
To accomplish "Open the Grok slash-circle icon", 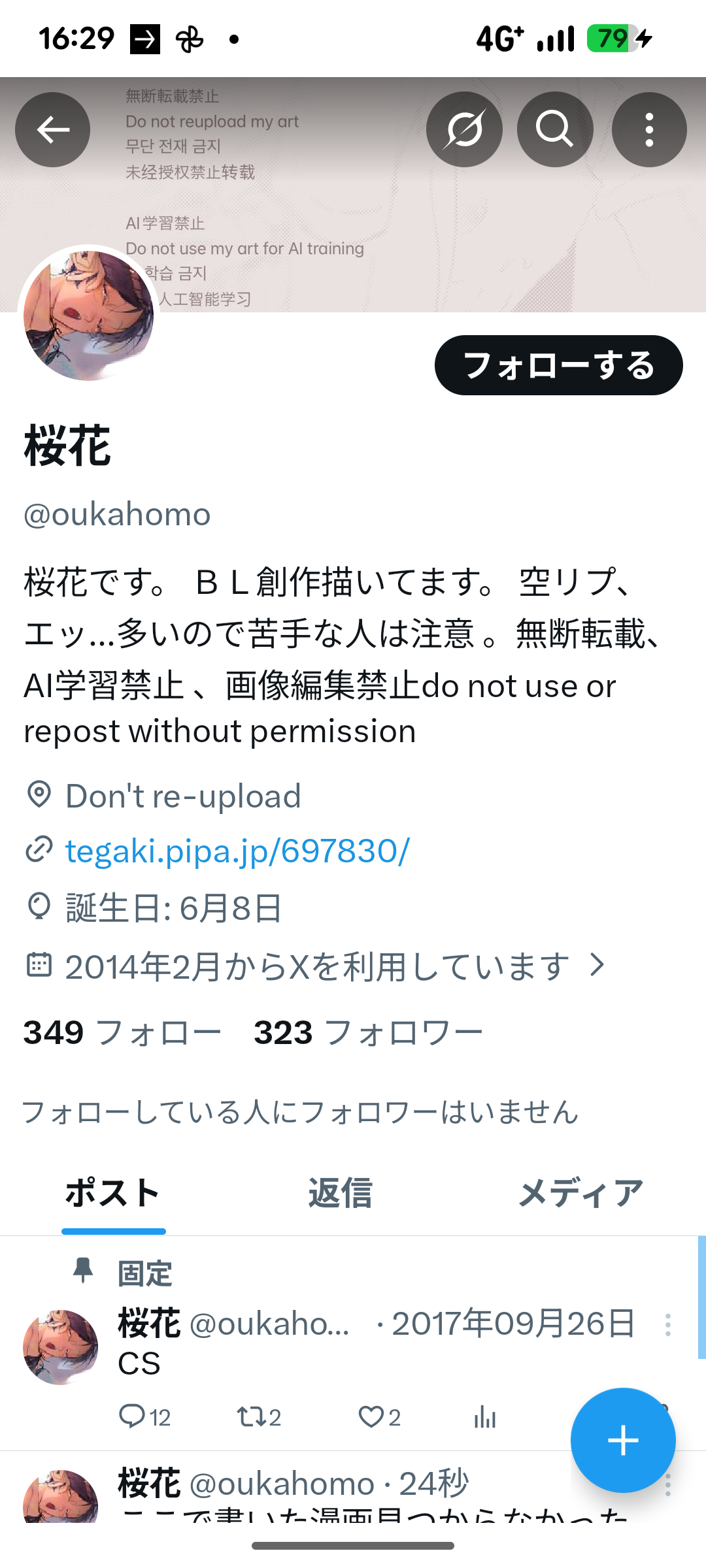I will point(464,129).
